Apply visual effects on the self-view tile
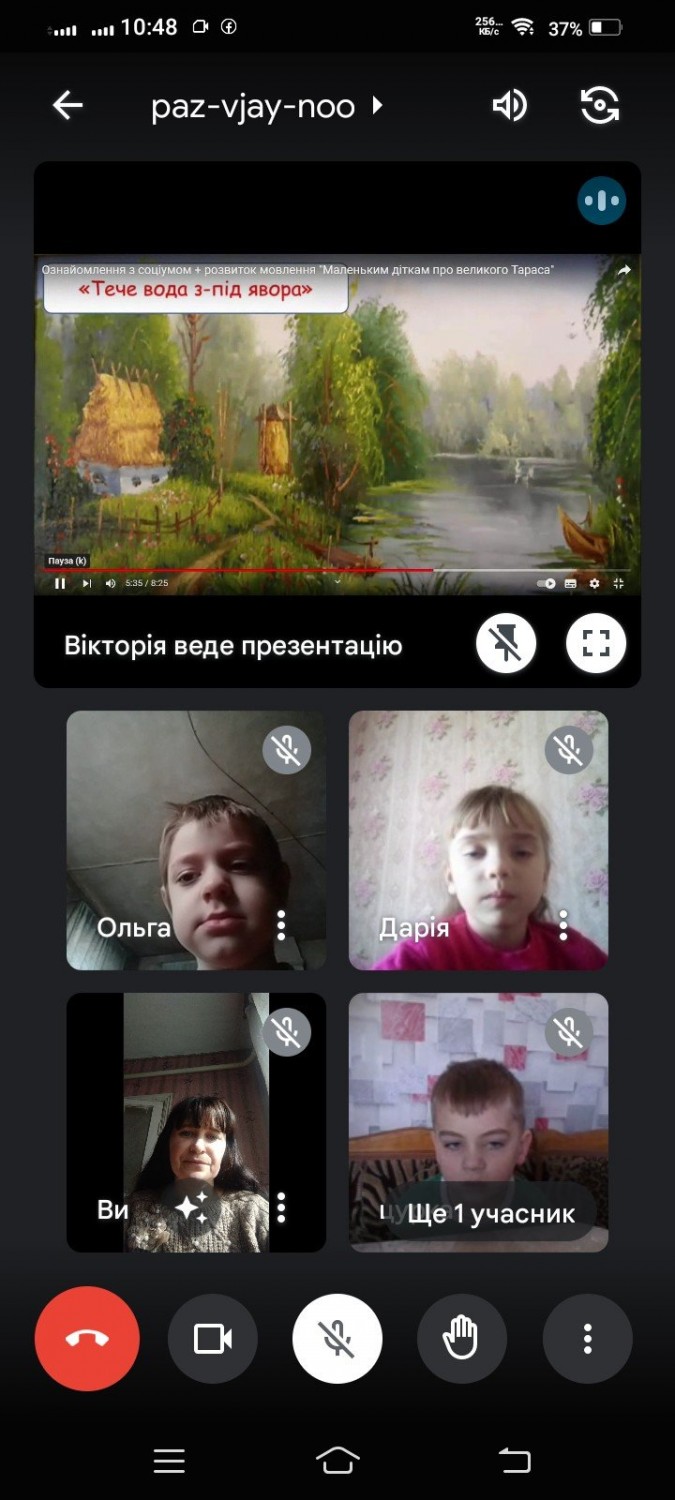The image size is (675, 1500). (192, 1207)
